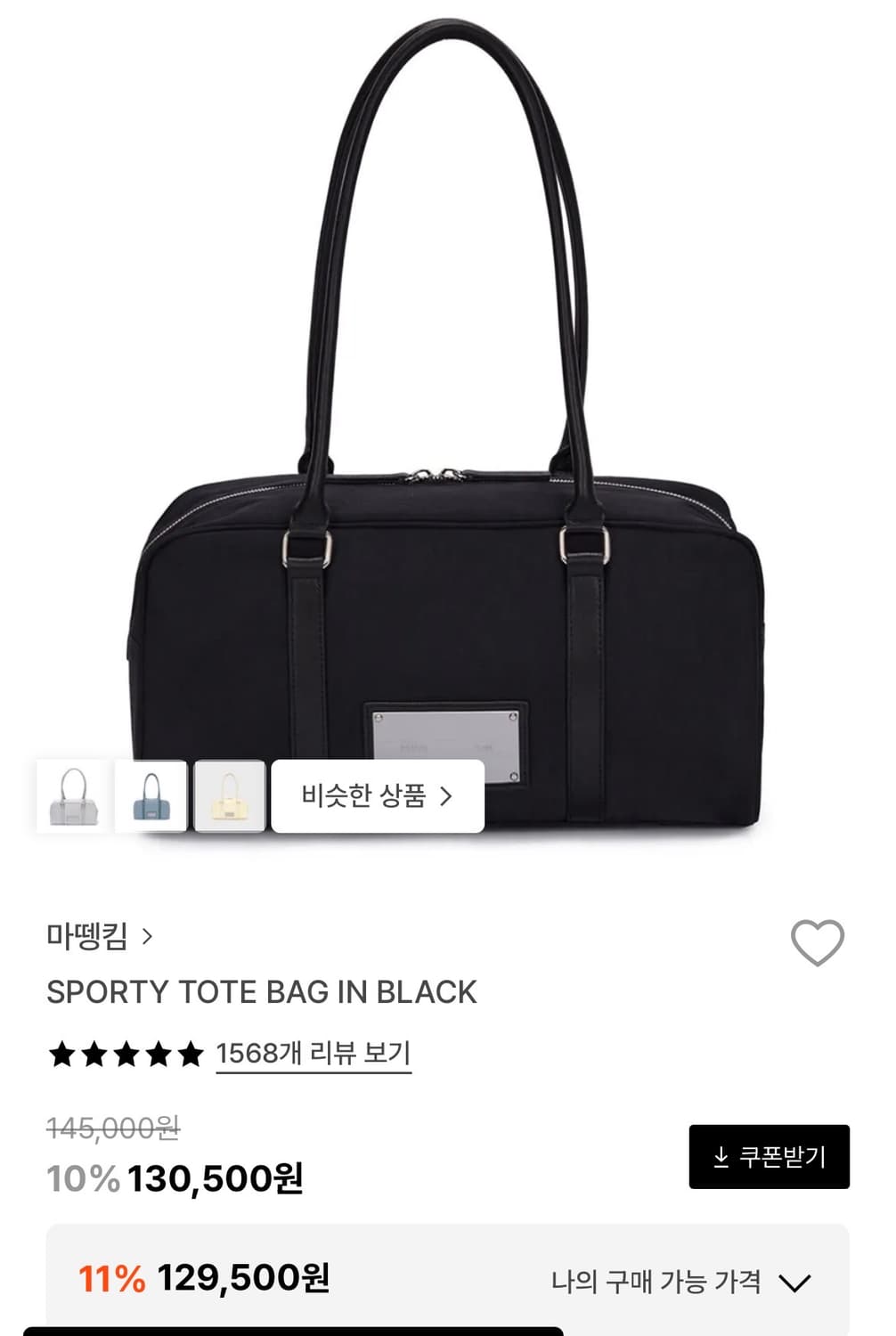
Task: Select the first rating star
Action: 61,1055
